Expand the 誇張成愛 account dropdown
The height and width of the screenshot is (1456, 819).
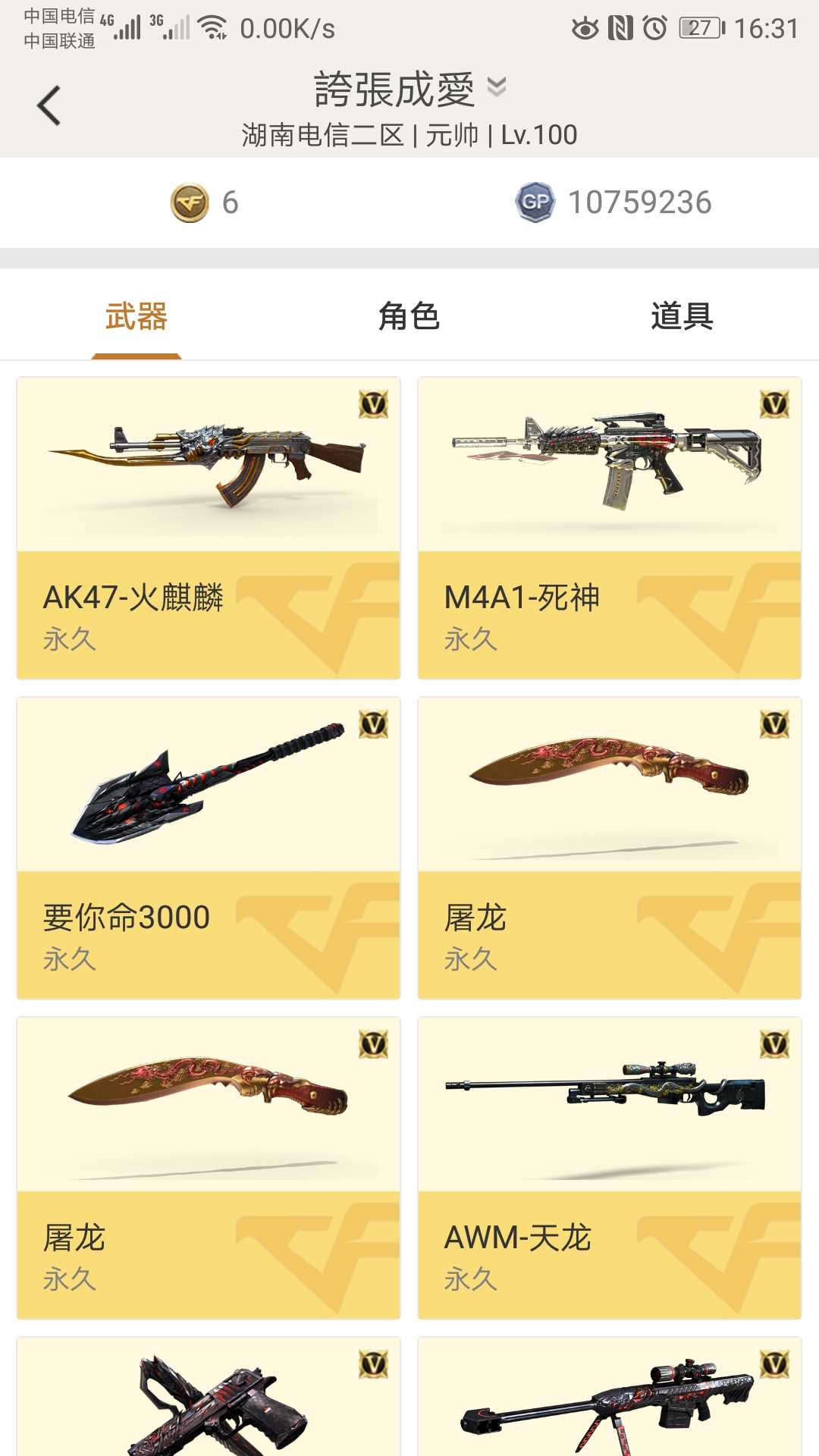click(x=497, y=87)
